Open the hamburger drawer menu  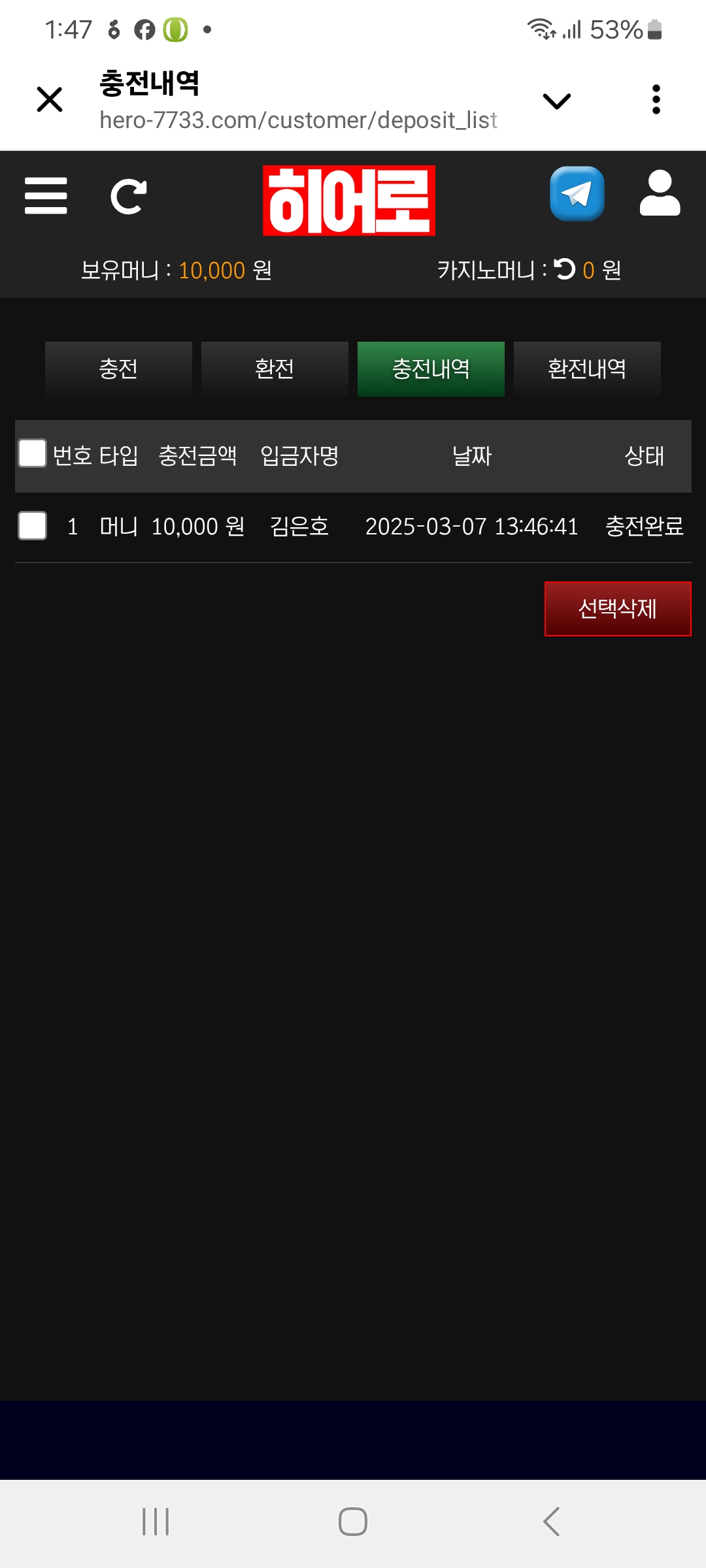[x=46, y=196]
